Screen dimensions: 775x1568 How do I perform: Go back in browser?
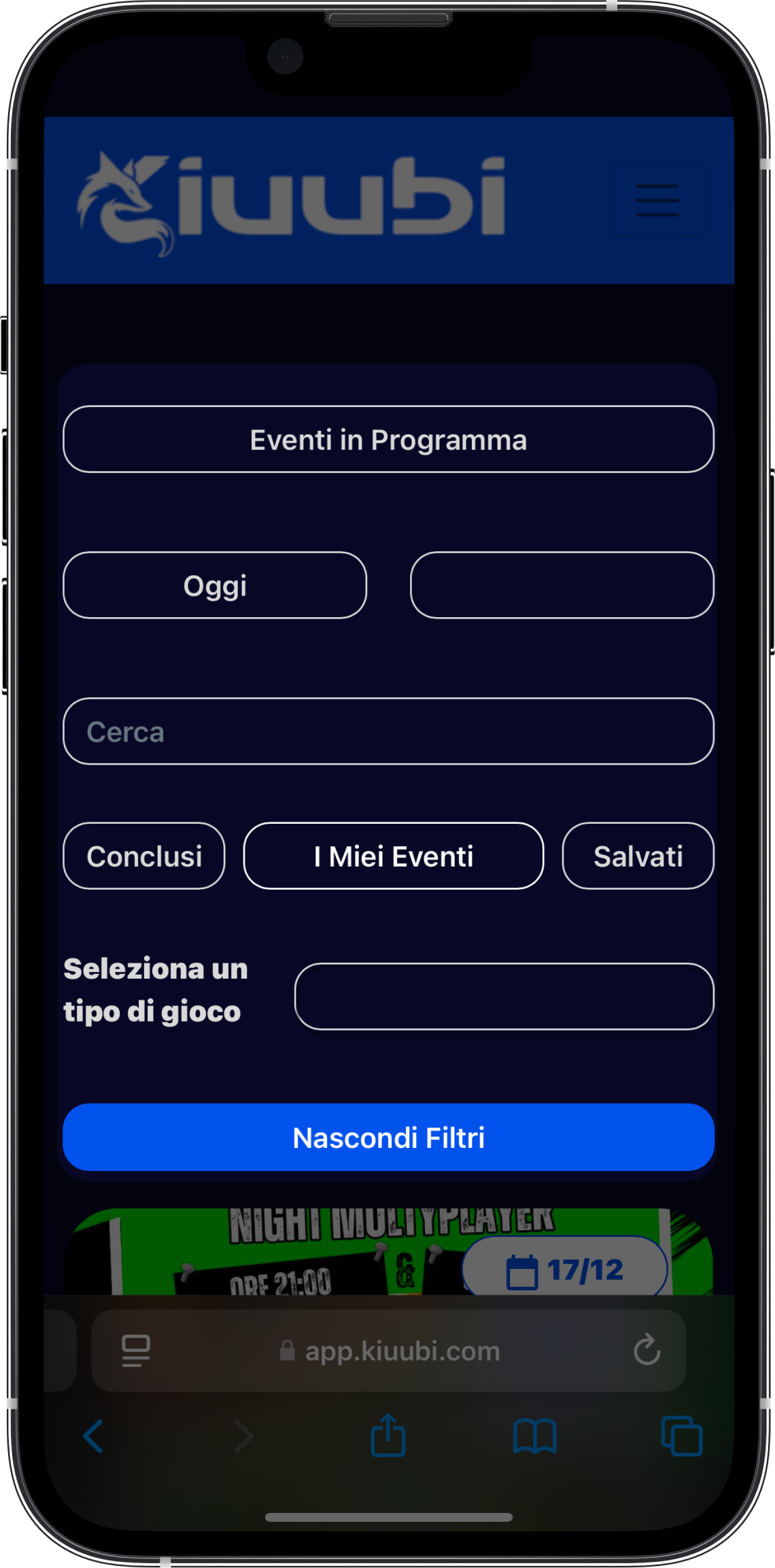click(x=93, y=1436)
